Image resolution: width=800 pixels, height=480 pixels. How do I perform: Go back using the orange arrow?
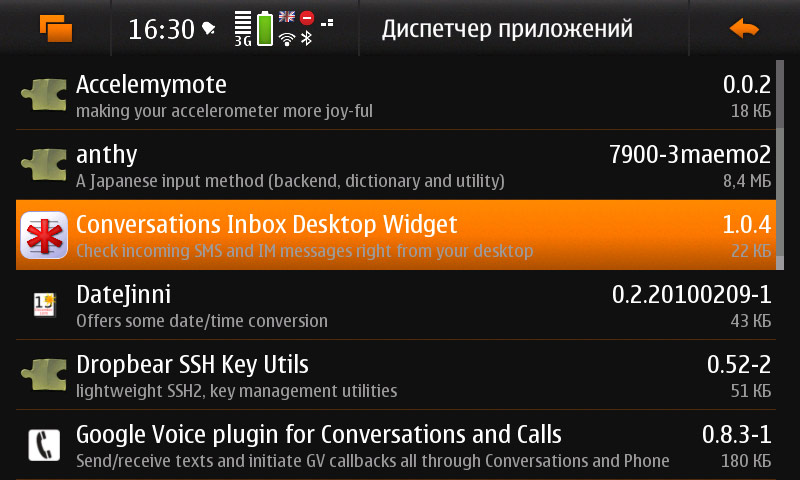click(x=744, y=29)
